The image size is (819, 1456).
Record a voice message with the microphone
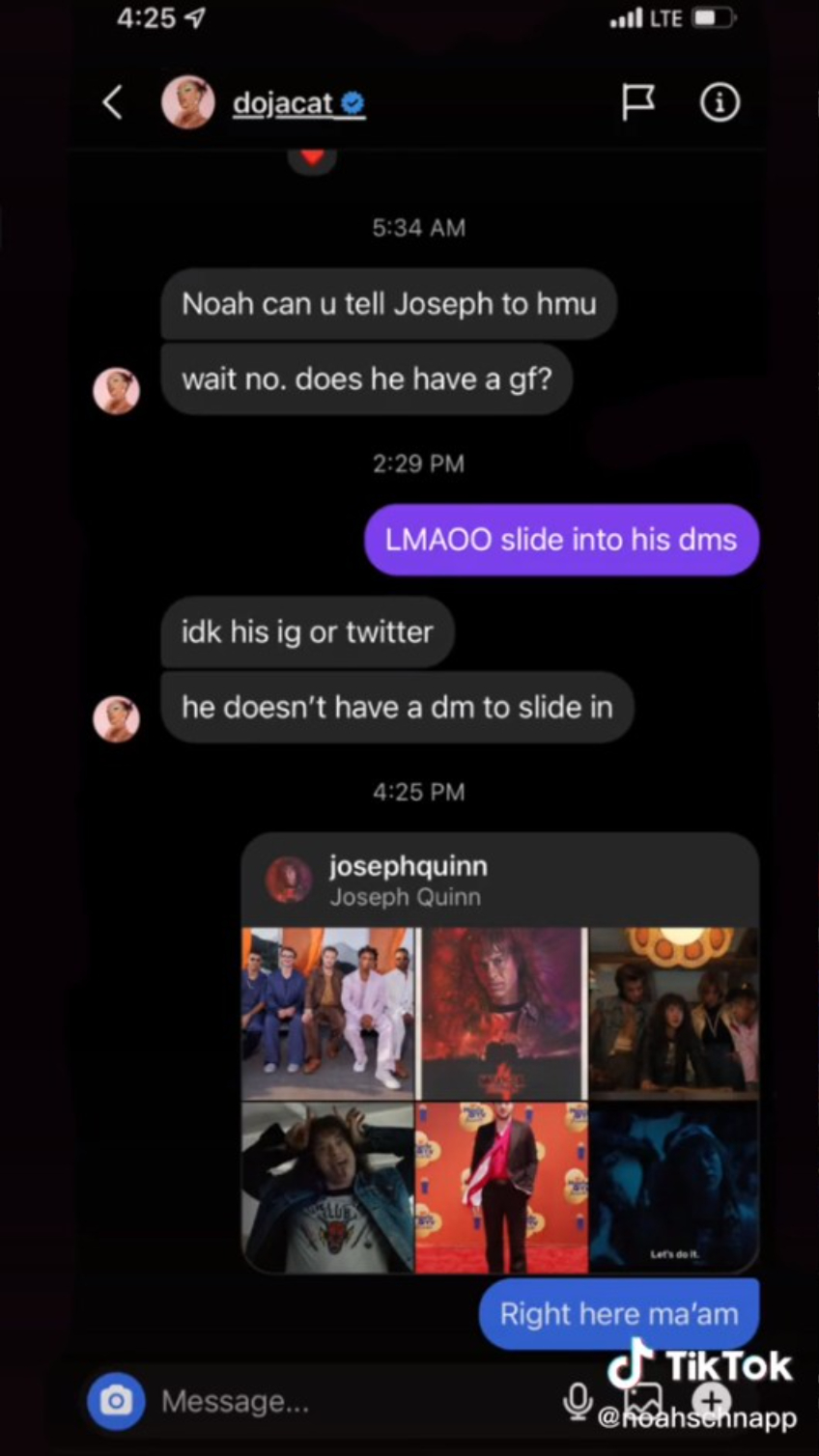tap(578, 1400)
